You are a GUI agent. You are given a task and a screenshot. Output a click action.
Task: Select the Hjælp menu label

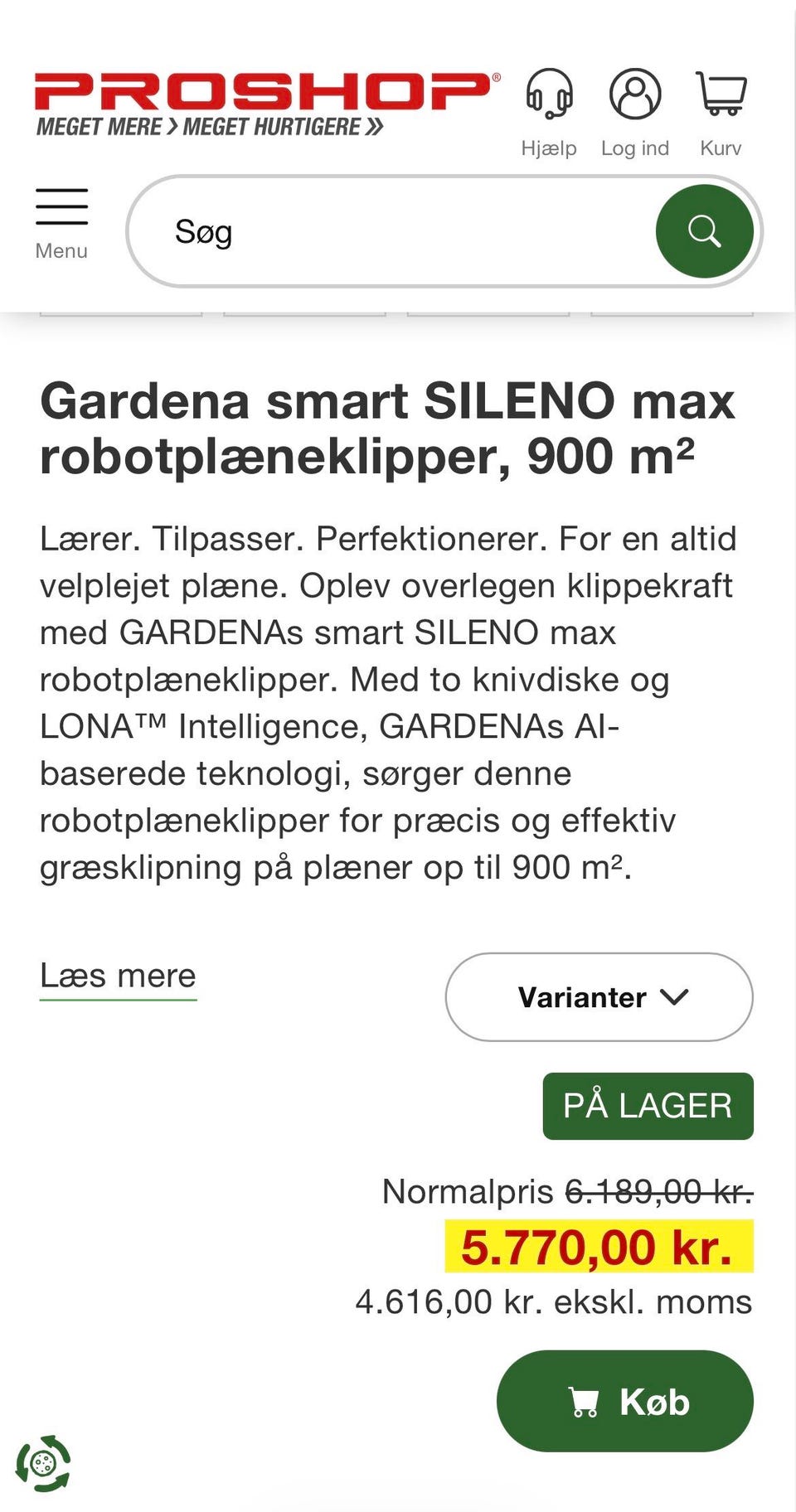(550, 148)
